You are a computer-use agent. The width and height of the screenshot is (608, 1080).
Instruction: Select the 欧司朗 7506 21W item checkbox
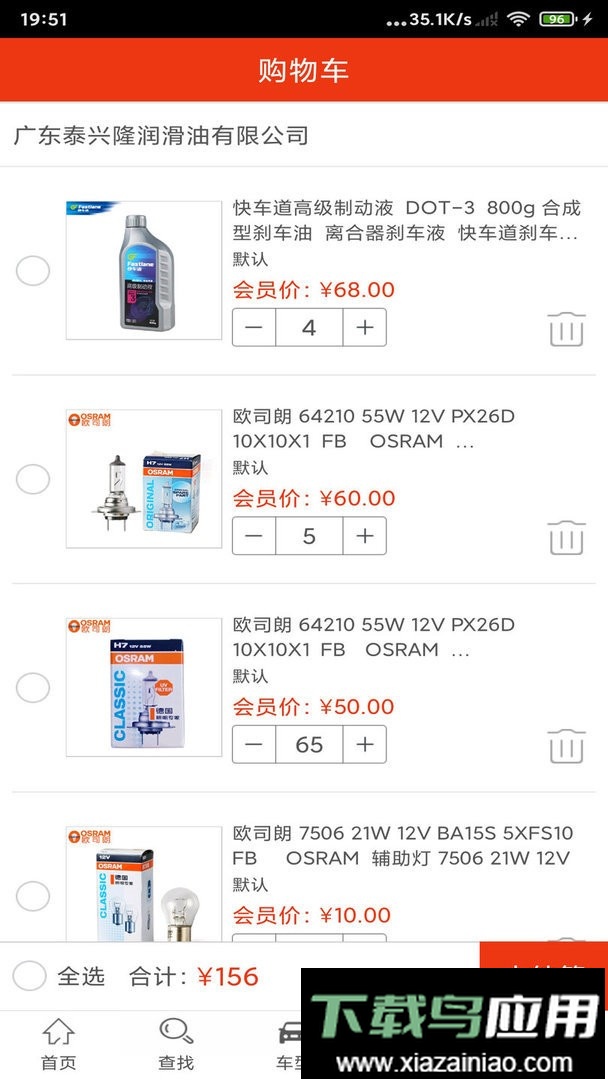point(33,897)
